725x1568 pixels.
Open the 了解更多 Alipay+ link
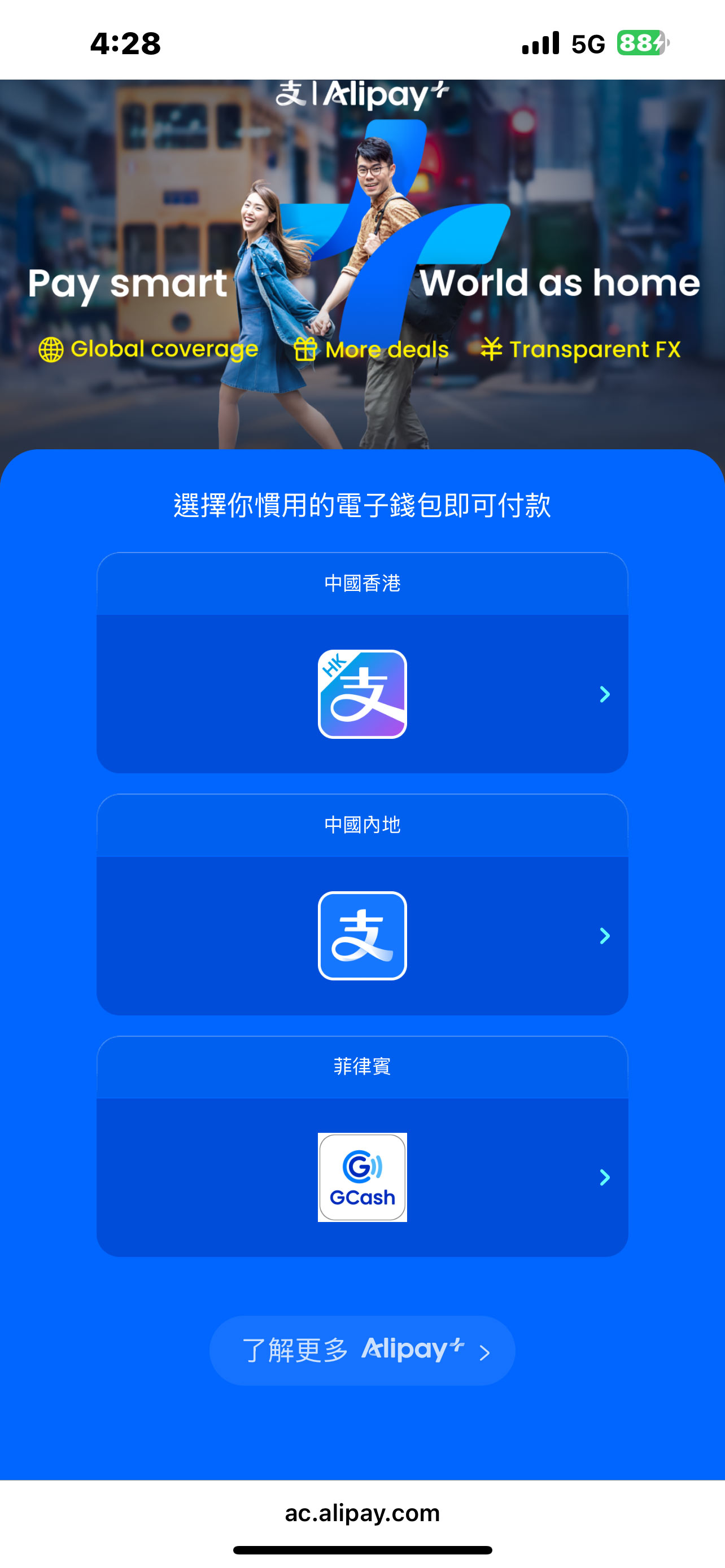tap(362, 1350)
